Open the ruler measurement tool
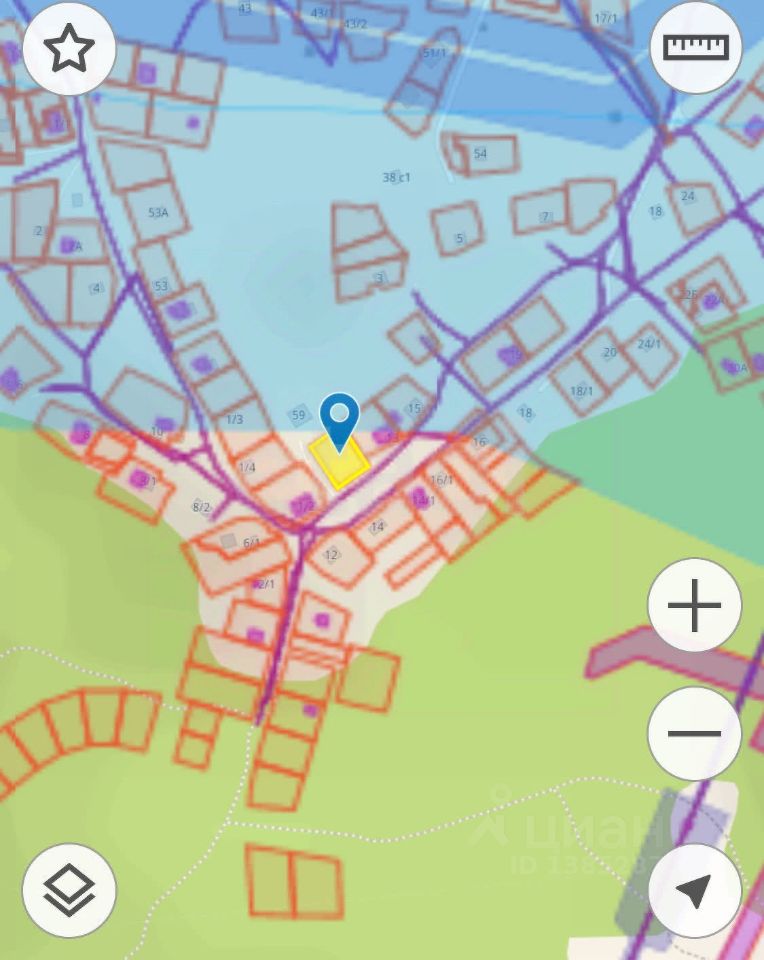This screenshot has width=764, height=960. (x=696, y=47)
